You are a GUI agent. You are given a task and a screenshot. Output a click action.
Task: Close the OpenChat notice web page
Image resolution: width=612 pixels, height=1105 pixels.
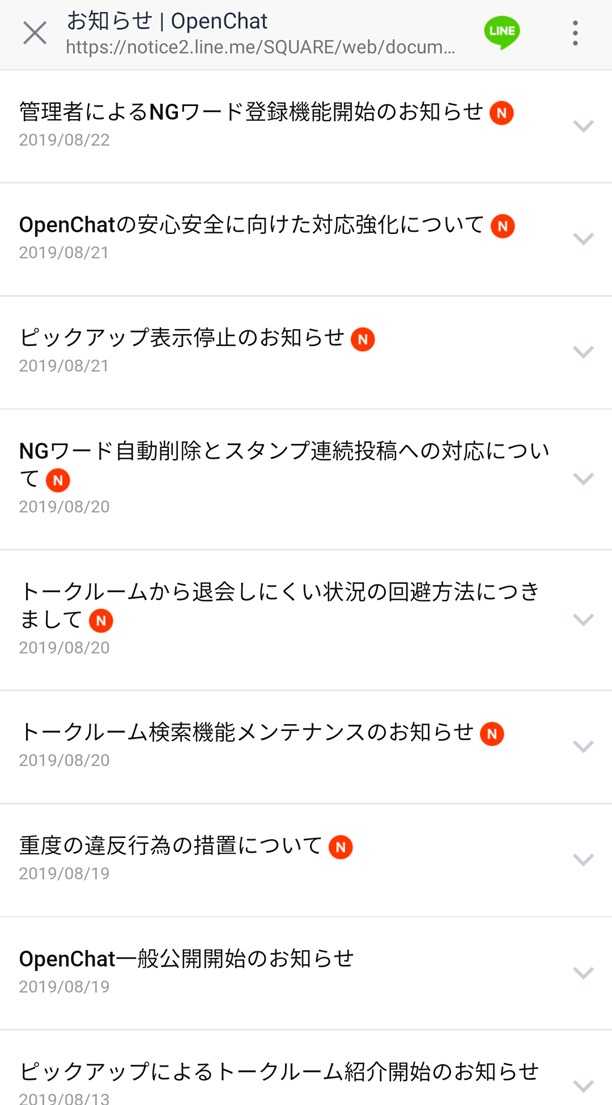[35, 33]
